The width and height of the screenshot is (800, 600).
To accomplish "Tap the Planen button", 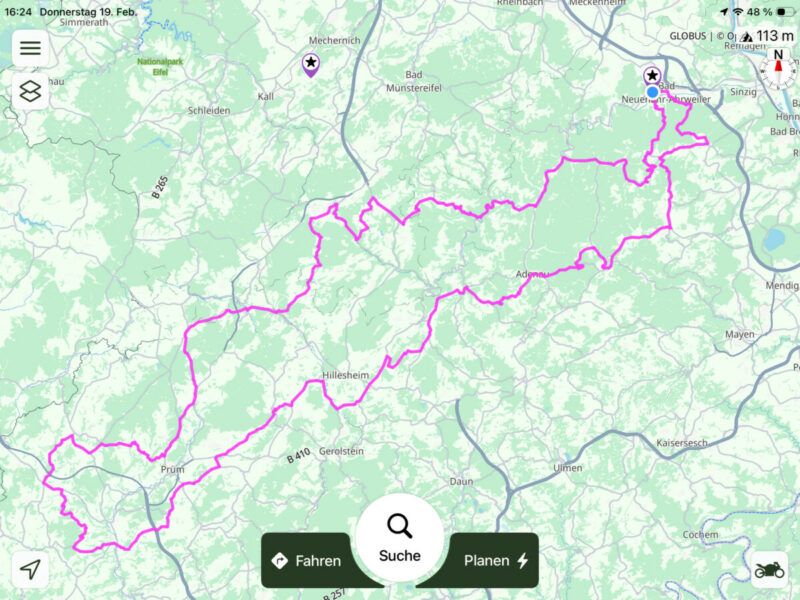I will click(495, 561).
